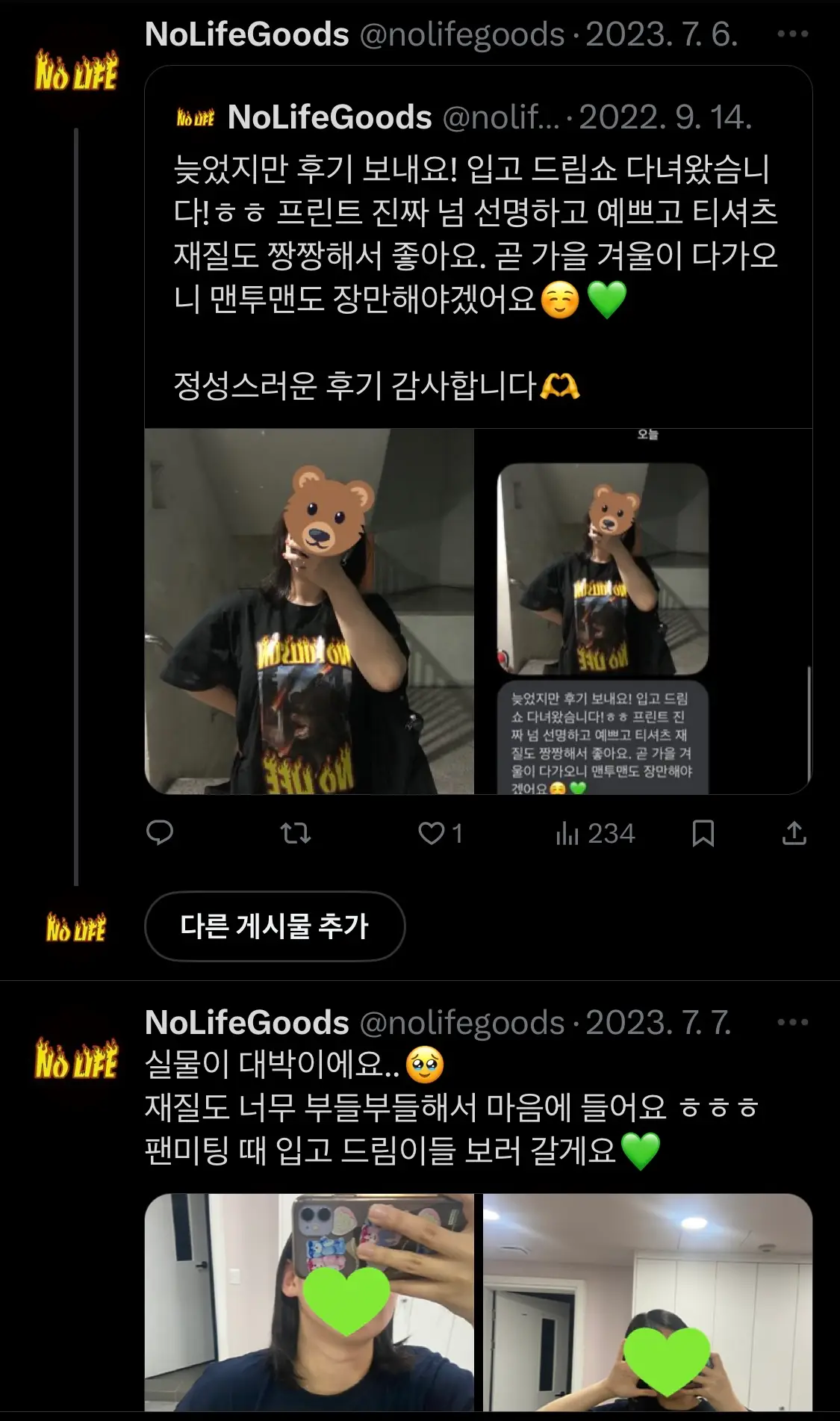Reply to the 2023. 7. 6. post
Image resolution: width=840 pixels, height=1421 pixels.
pos(160,832)
